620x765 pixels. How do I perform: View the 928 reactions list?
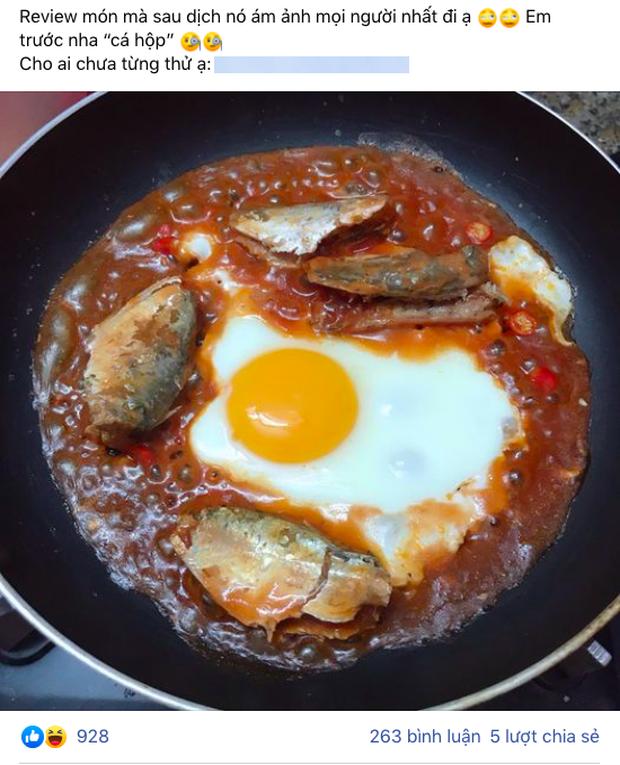91,737
